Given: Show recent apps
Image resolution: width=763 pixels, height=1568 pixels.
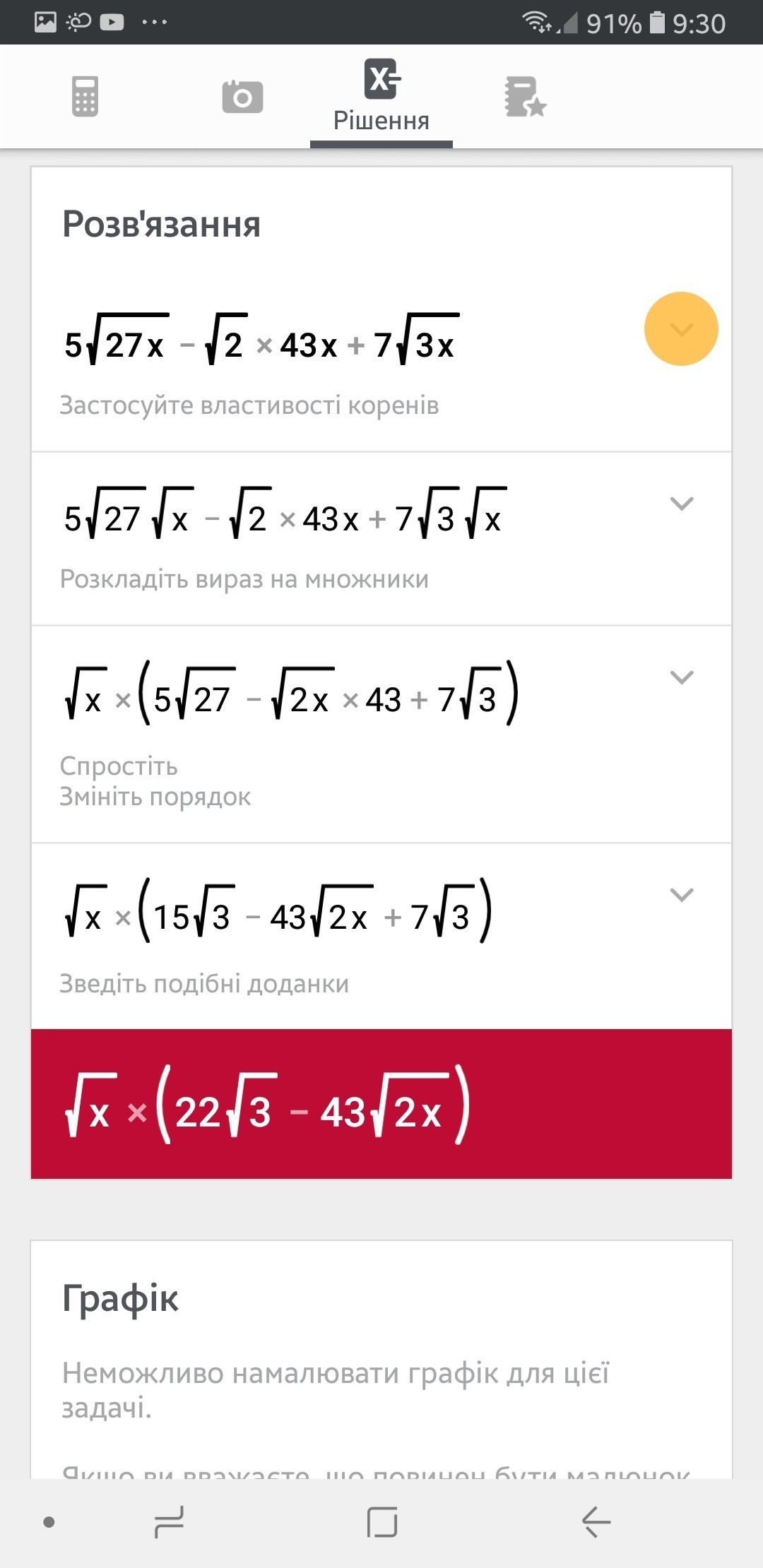Looking at the screenshot, I should pos(169,1521).
